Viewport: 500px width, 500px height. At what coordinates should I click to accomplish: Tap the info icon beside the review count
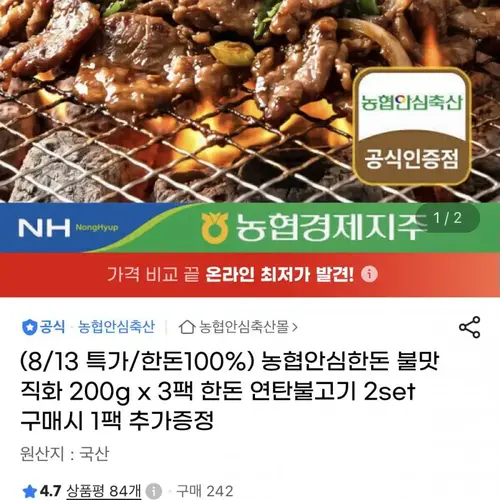(153, 491)
